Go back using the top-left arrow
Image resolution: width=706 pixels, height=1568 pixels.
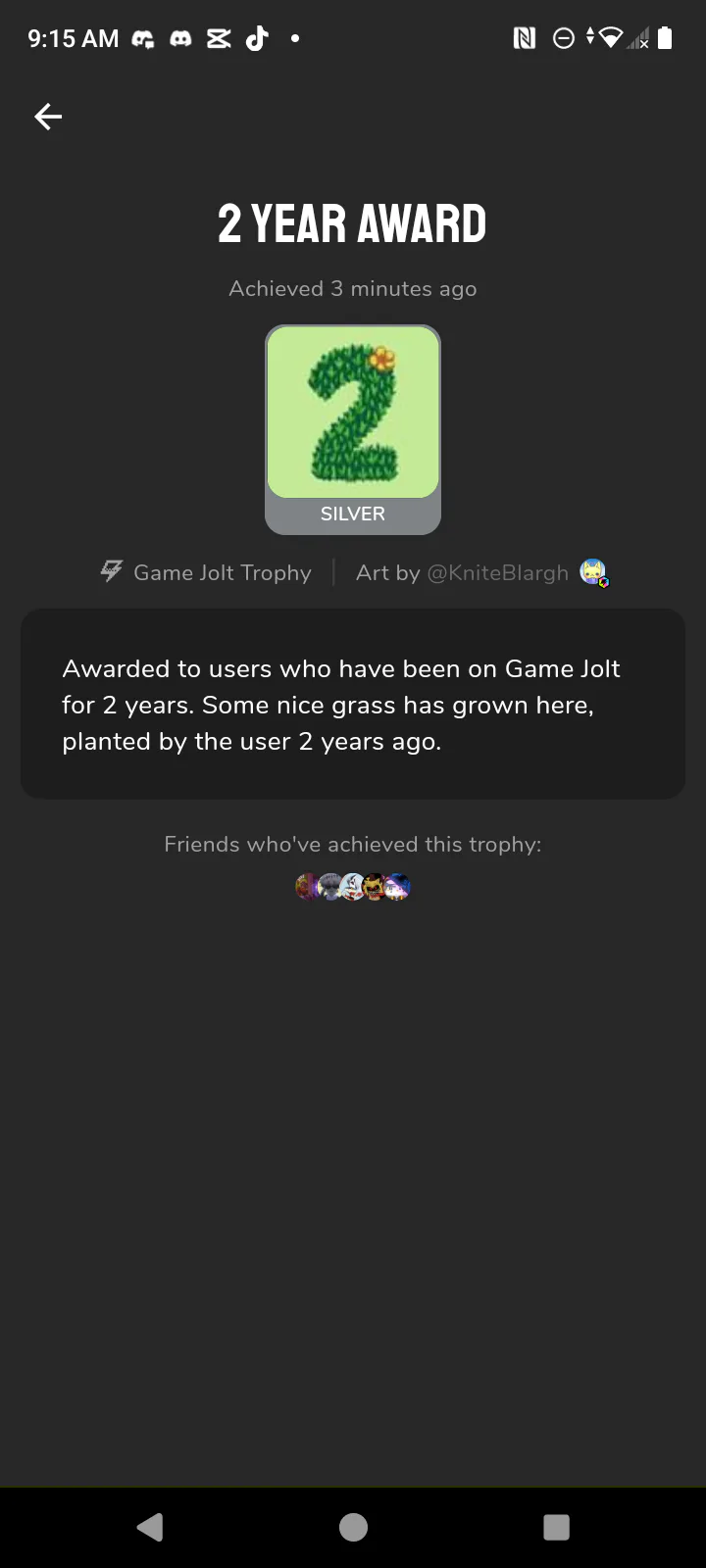48,118
